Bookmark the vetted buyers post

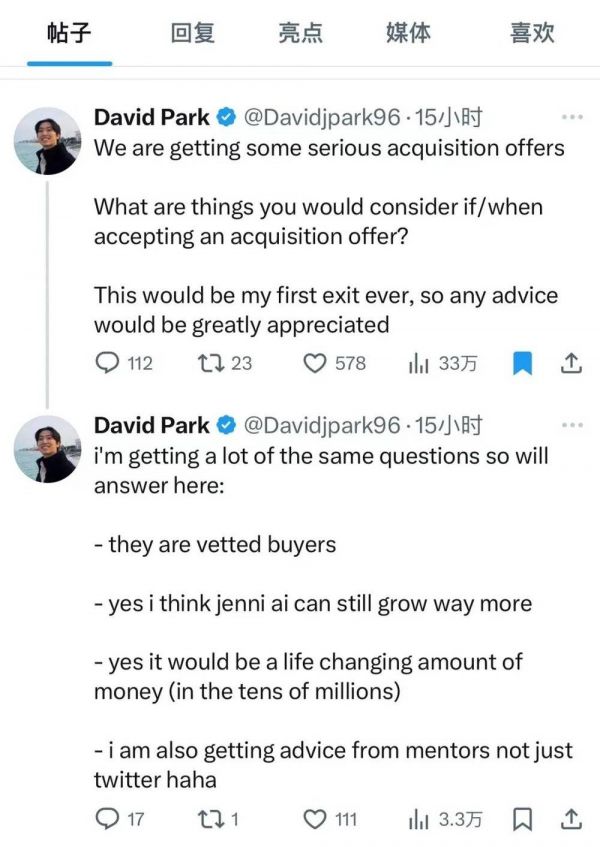pos(522,819)
